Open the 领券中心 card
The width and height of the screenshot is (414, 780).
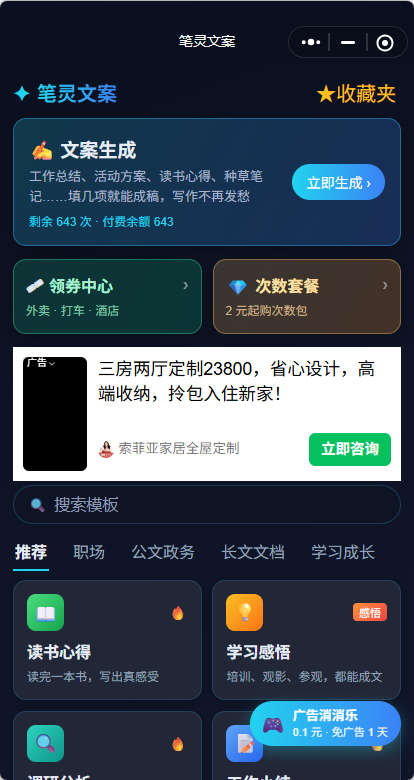coord(107,296)
